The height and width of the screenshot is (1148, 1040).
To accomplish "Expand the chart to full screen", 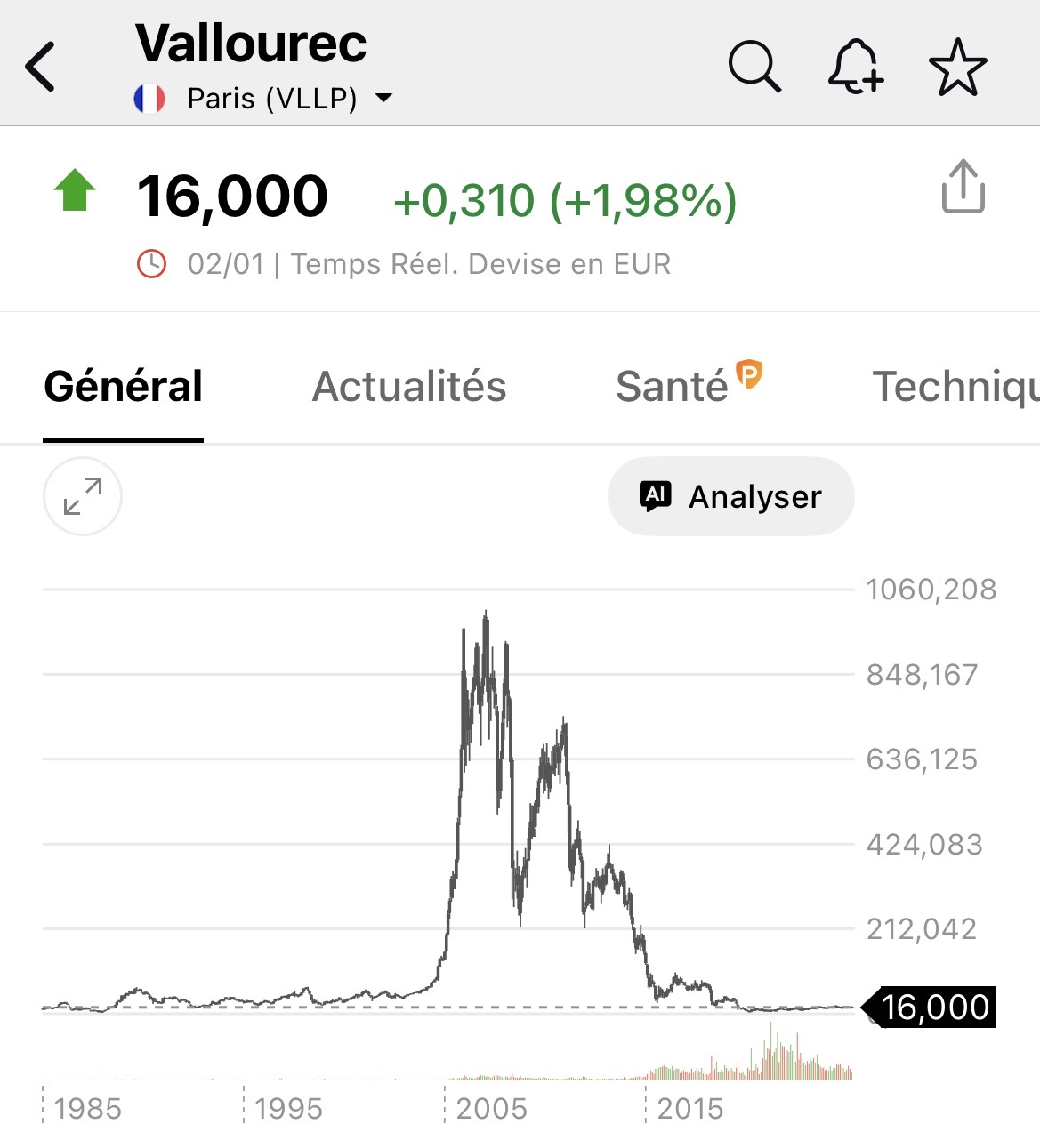I will (83, 496).
